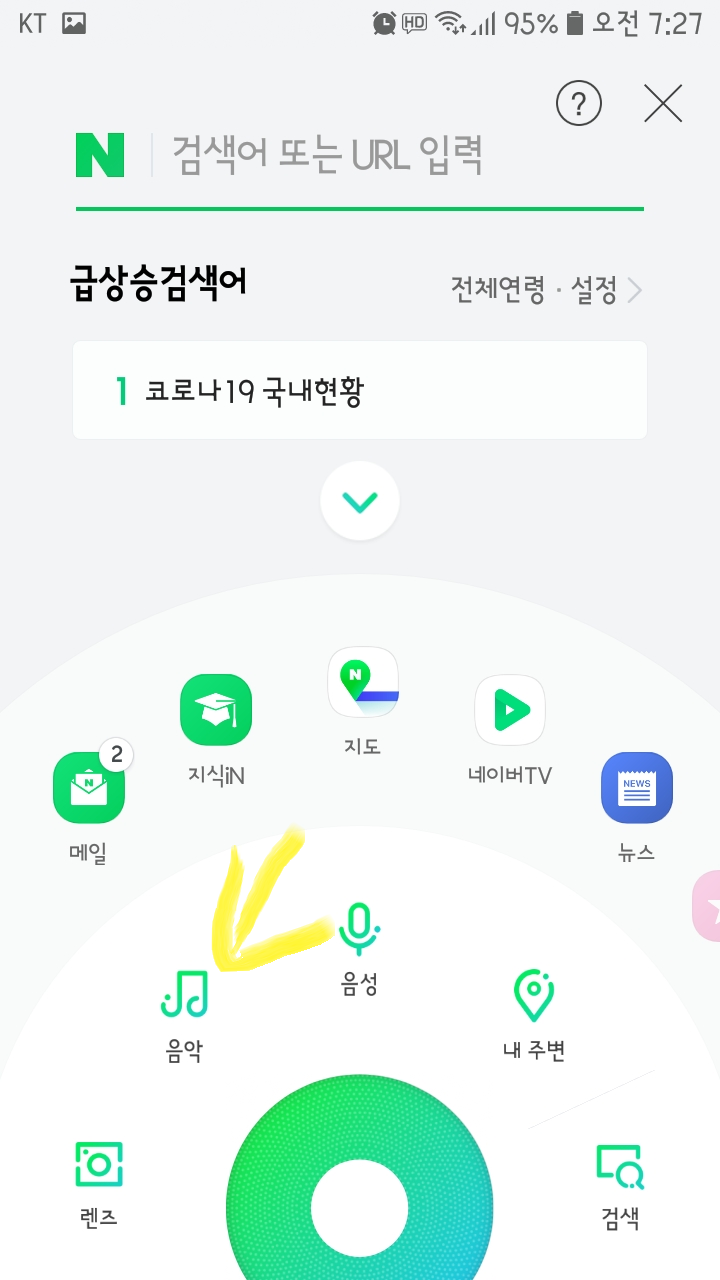Start 음성 voice search
Screen dimensions: 720x1280
tap(359, 950)
